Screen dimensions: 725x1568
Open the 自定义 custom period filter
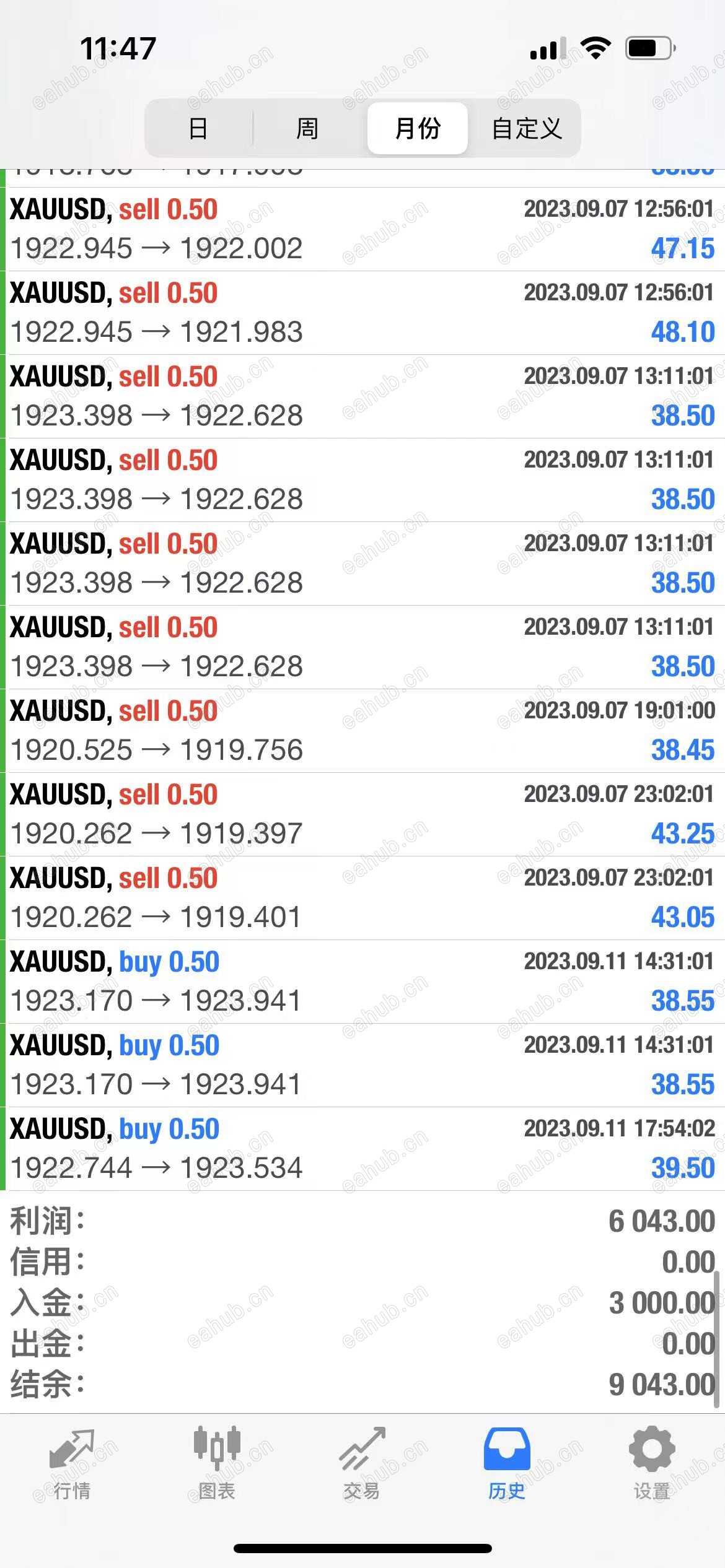click(x=526, y=128)
